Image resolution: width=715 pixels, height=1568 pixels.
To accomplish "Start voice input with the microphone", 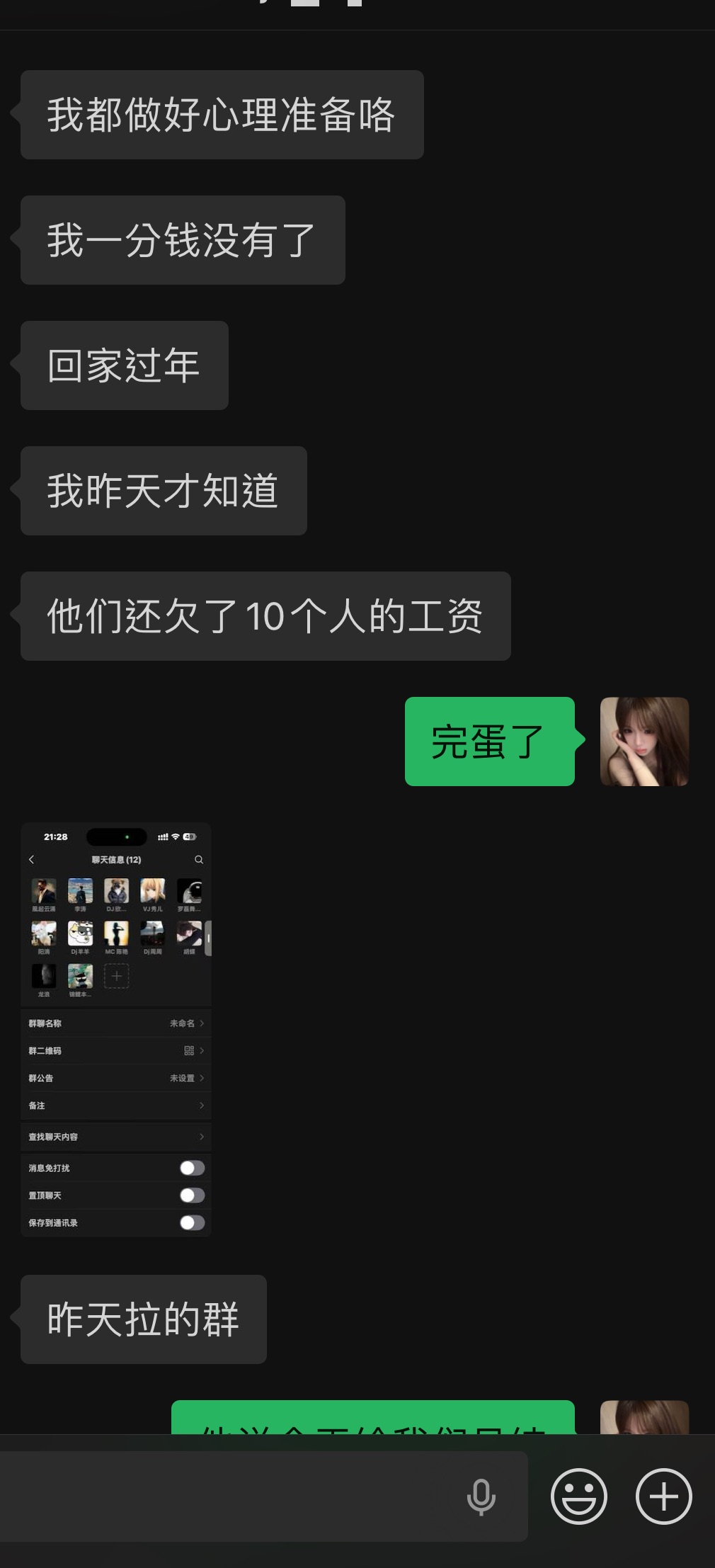I will click(481, 1496).
